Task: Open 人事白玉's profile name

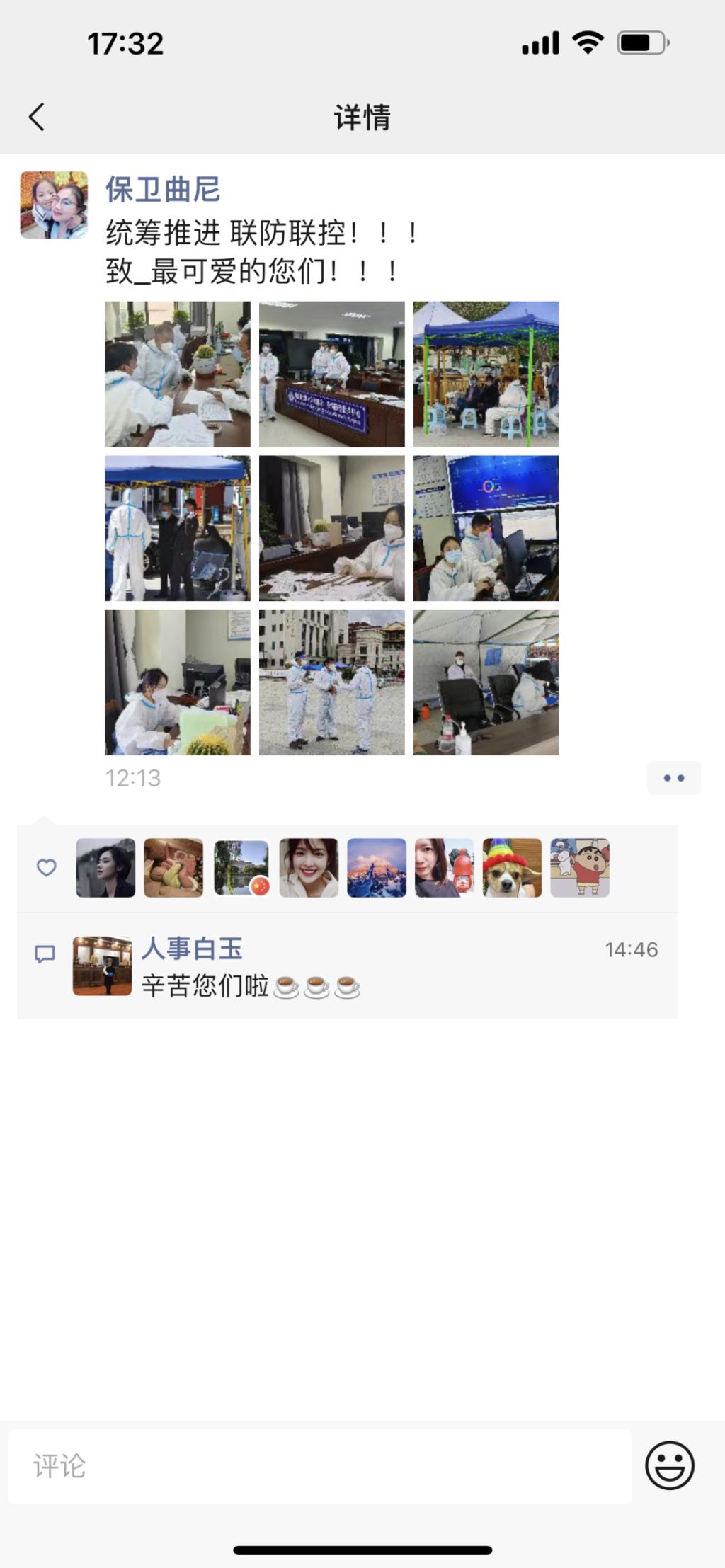Action: point(192,949)
